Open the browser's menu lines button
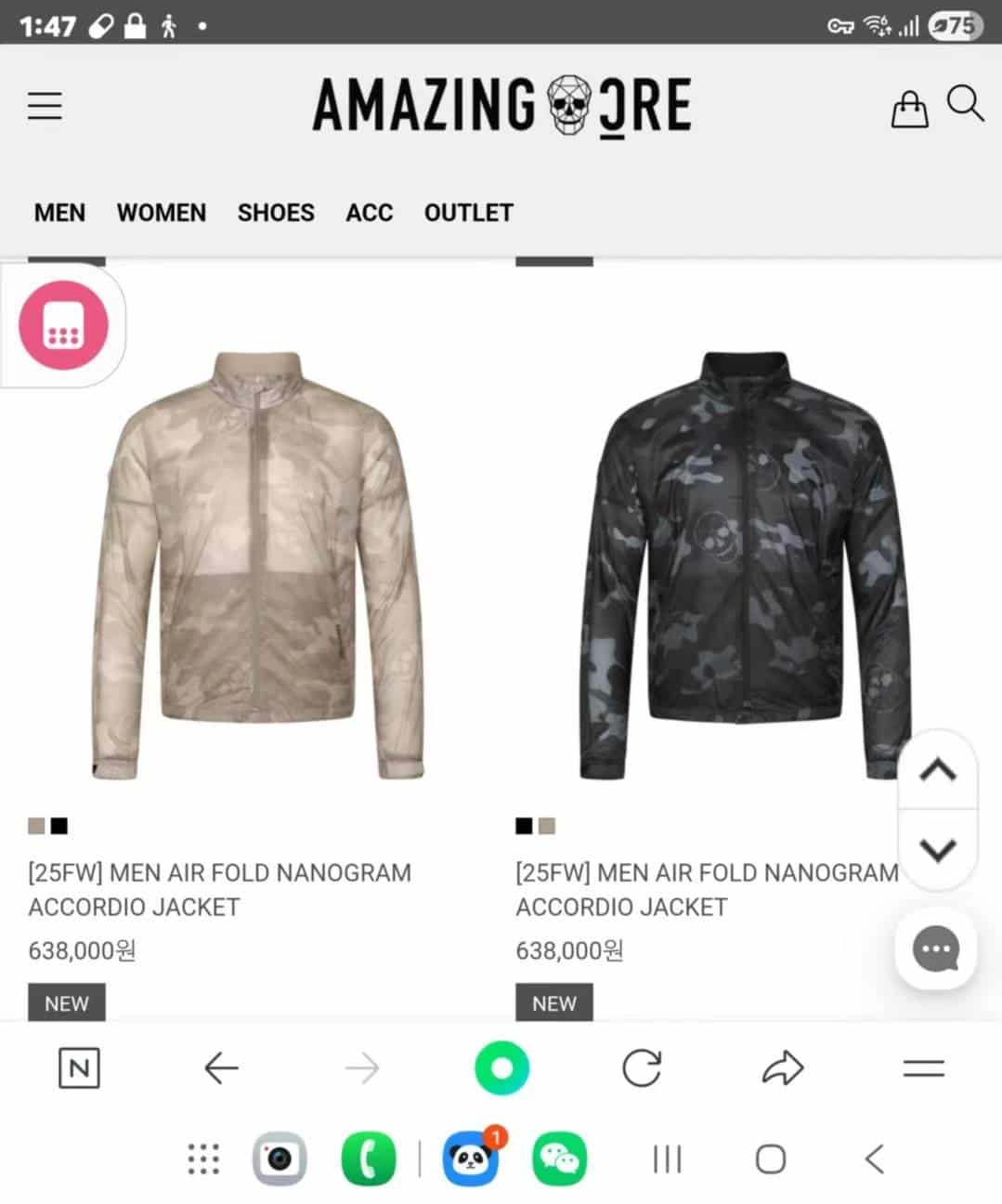Viewport: 1002px width, 1204px height. click(x=923, y=1068)
